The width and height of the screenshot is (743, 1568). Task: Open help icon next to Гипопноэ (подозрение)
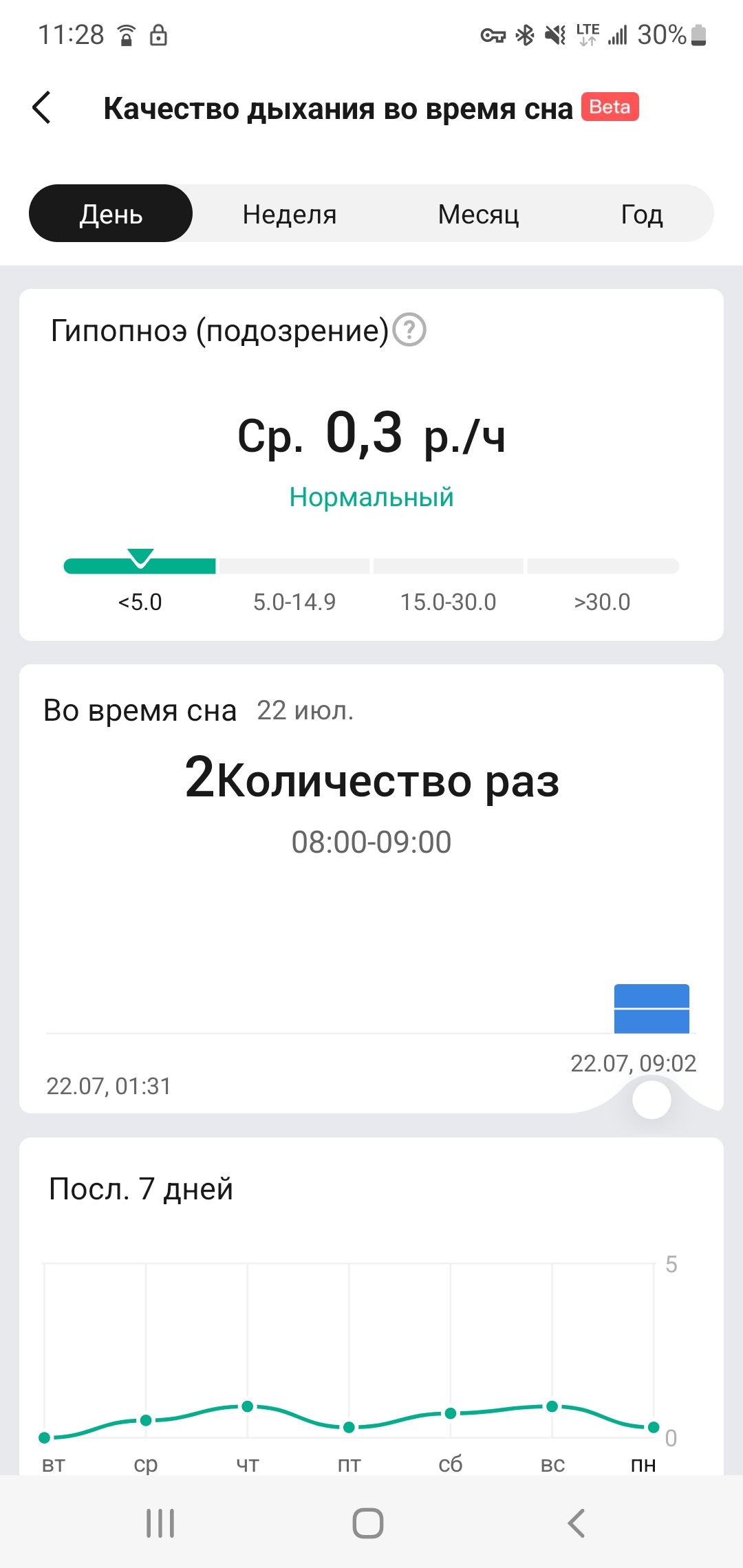click(x=409, y=330)
